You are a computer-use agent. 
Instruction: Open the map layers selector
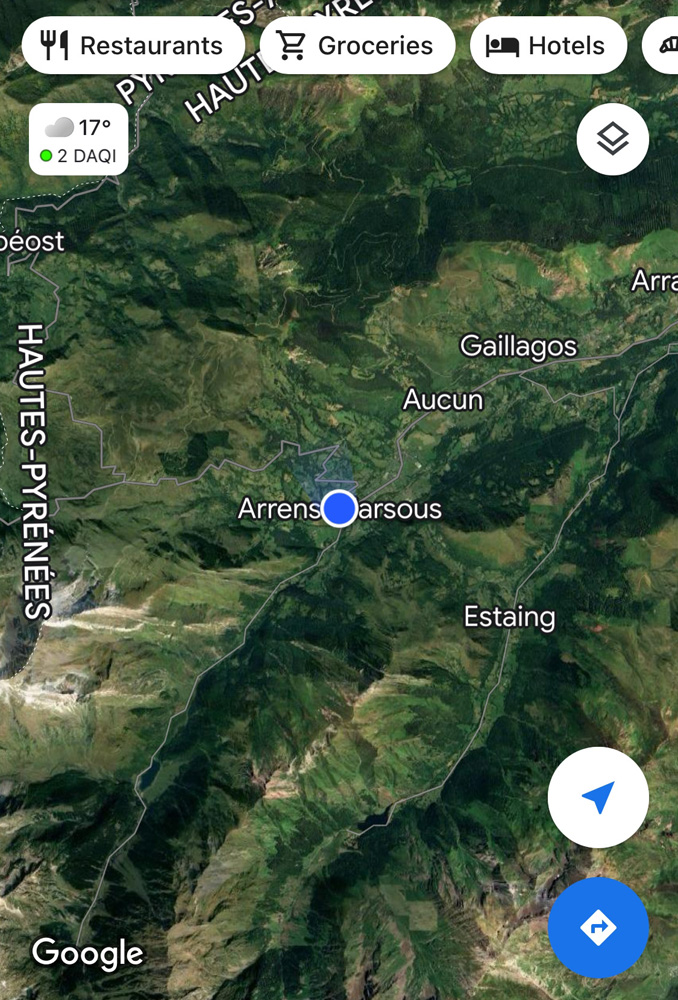tap(612, 140)
